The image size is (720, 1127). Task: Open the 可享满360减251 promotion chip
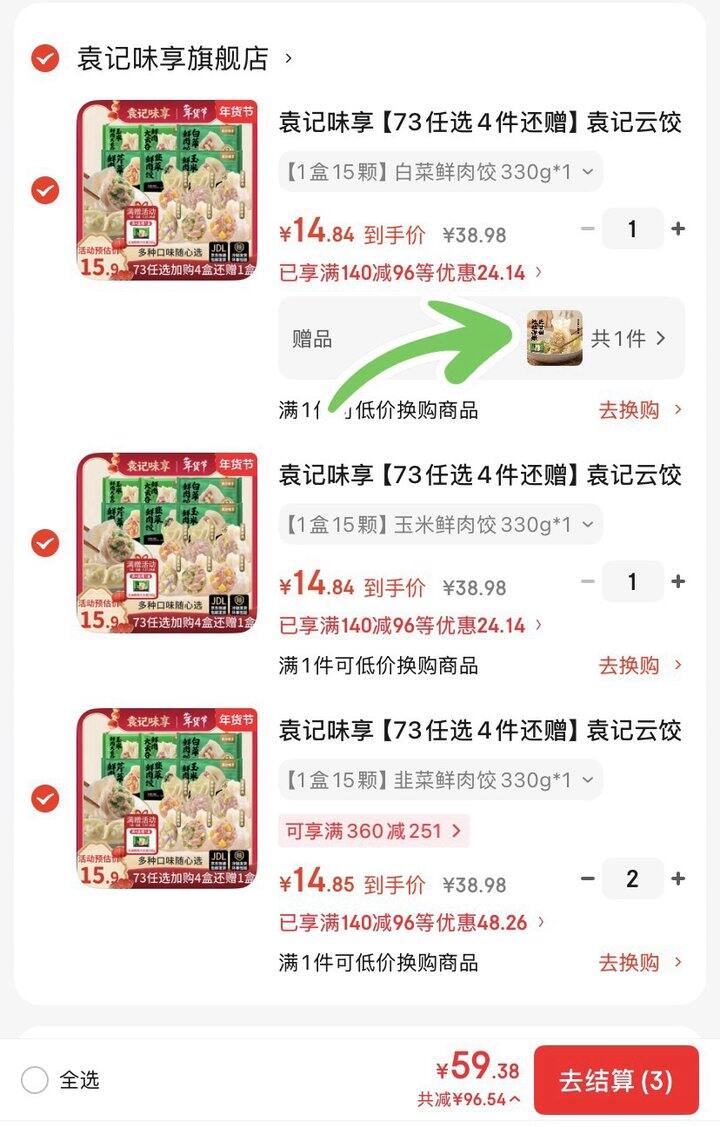pyautogui.click(x=373, y=830)
